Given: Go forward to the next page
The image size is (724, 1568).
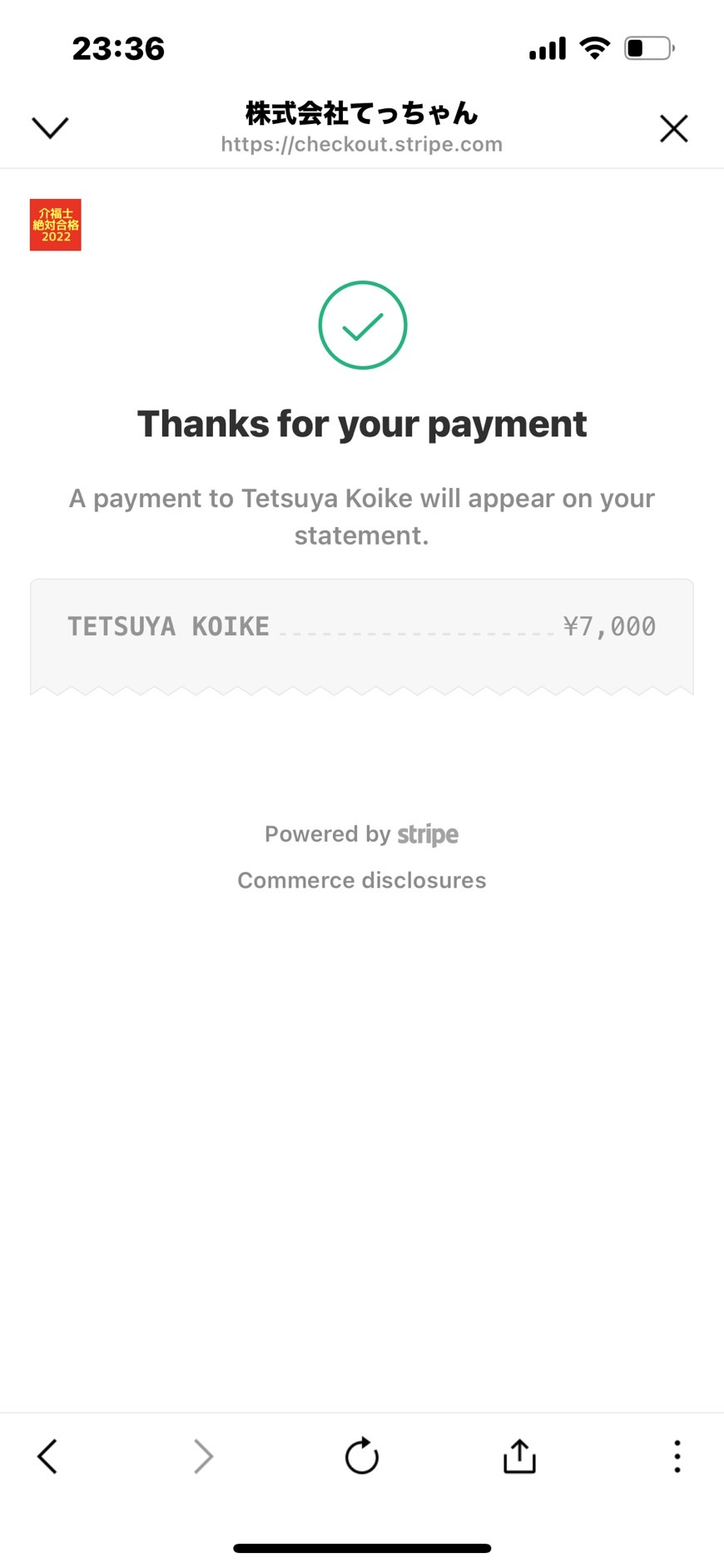Looking at the screenshot, I should point(204,1456).
